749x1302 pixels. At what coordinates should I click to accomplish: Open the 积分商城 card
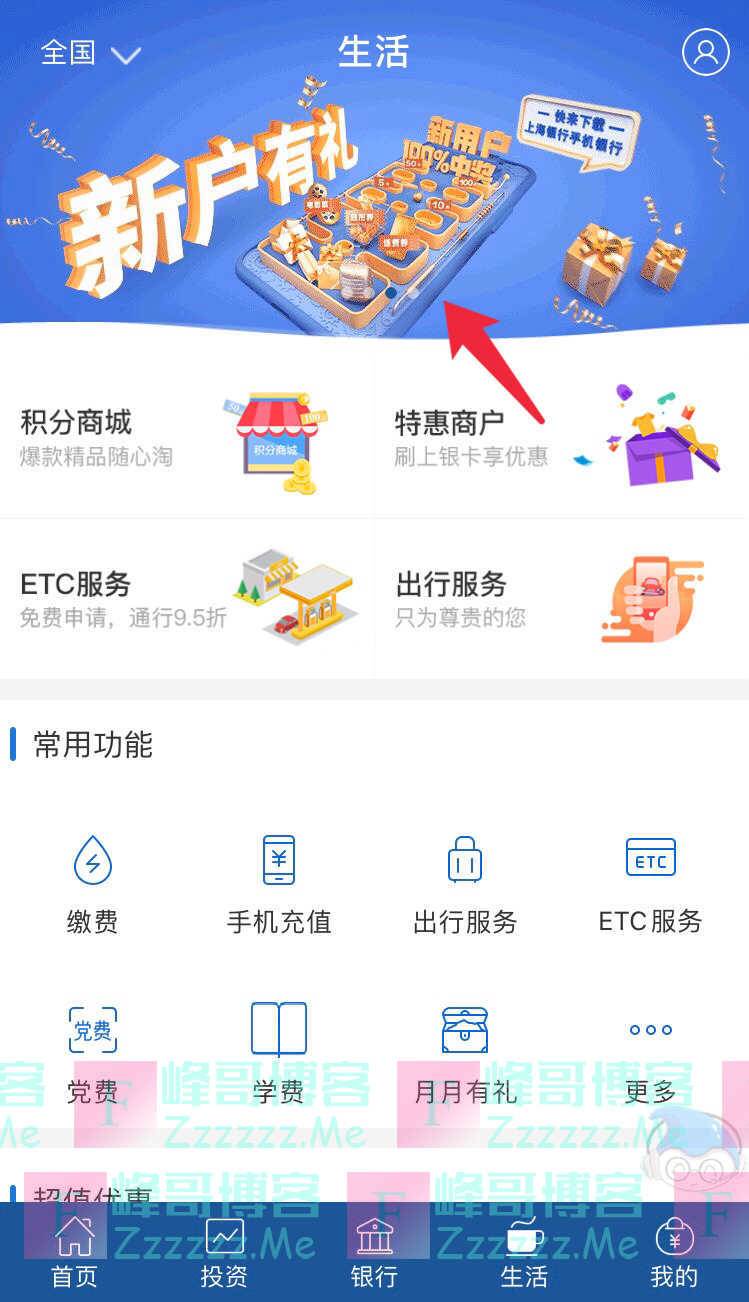pos(186,438)
